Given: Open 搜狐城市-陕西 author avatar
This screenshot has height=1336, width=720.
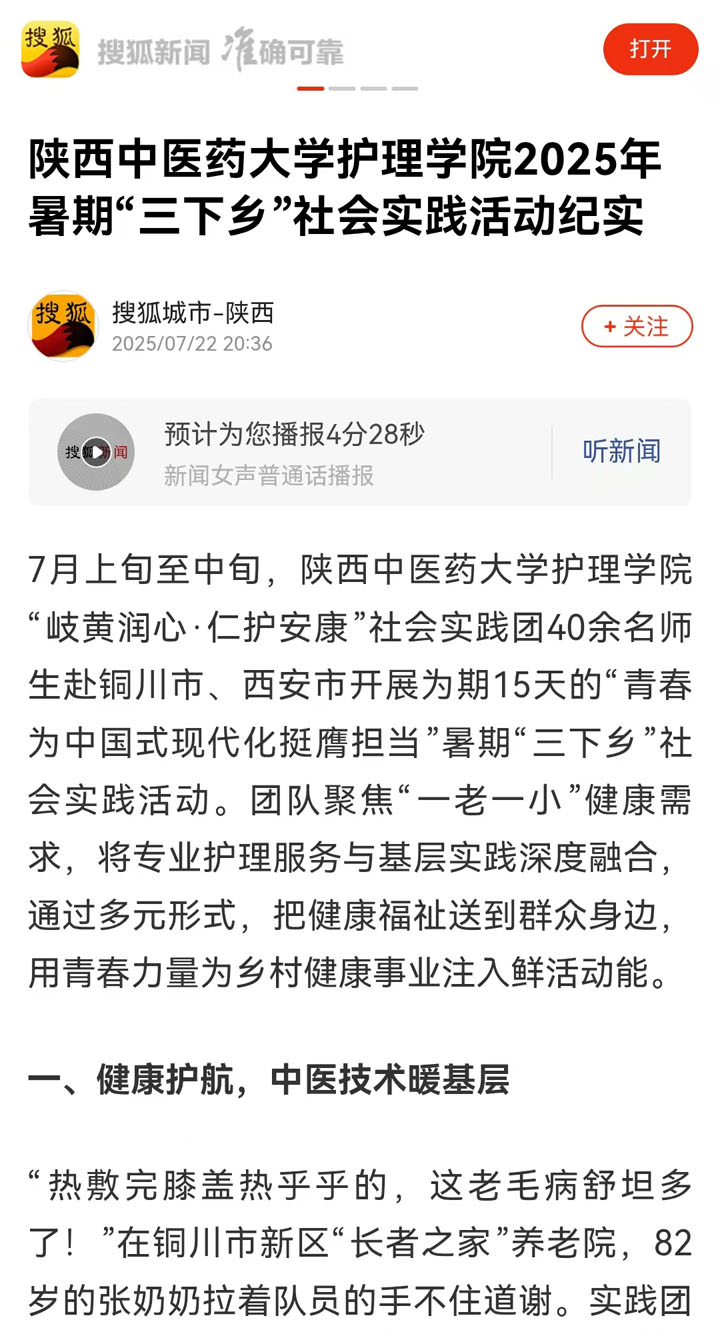Looking at the screenshot, I should (x=64, y=326).
